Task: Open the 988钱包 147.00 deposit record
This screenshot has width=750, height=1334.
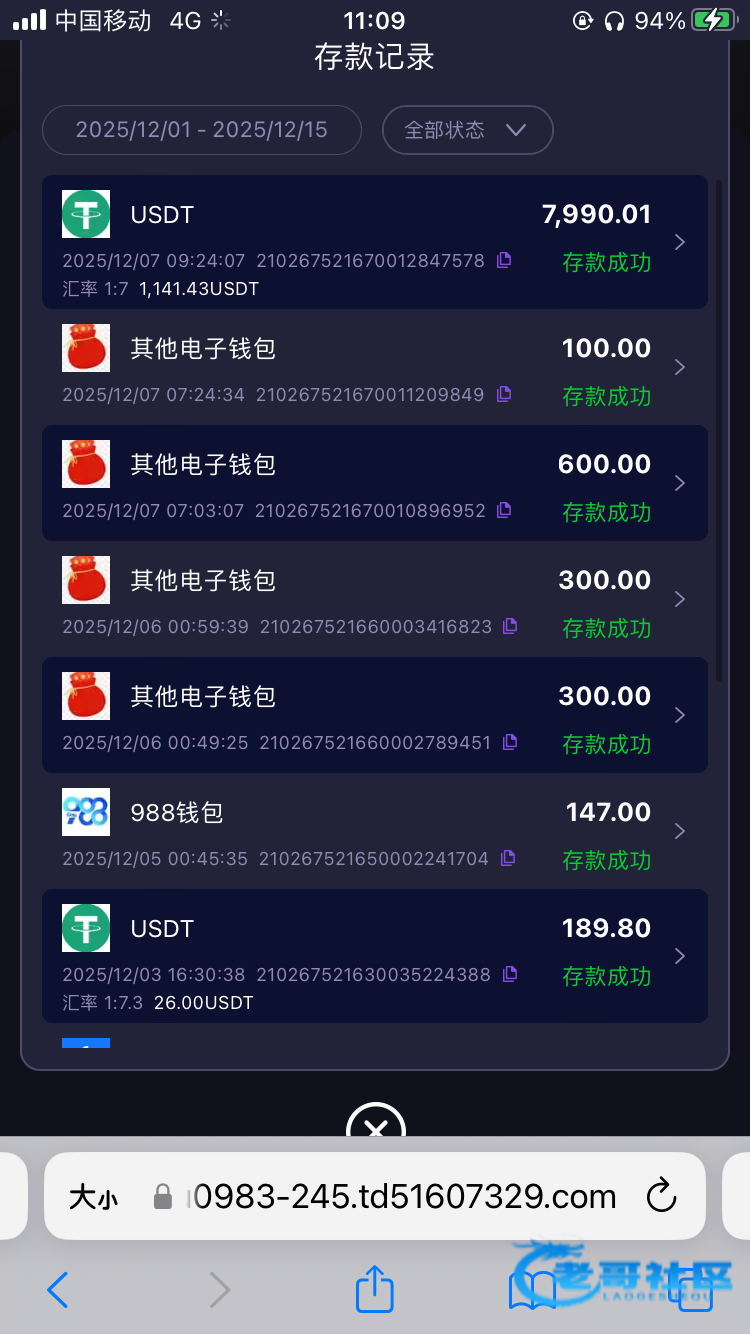Action: [375, 831]
